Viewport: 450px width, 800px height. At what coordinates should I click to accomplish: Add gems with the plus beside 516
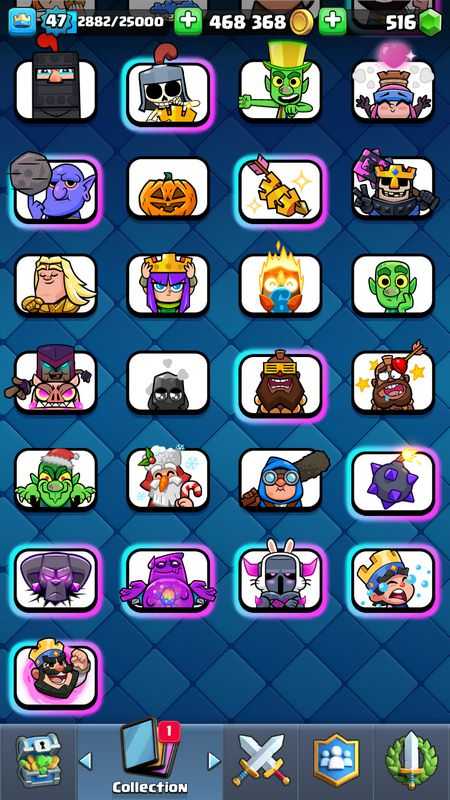tap(333, 22)
